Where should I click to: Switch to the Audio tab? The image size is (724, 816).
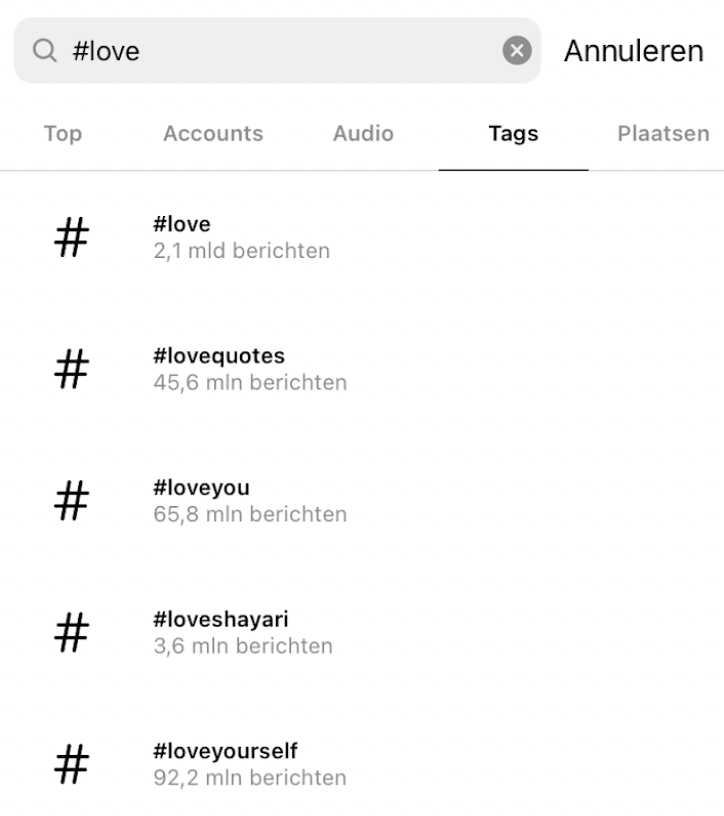[363, 134]
